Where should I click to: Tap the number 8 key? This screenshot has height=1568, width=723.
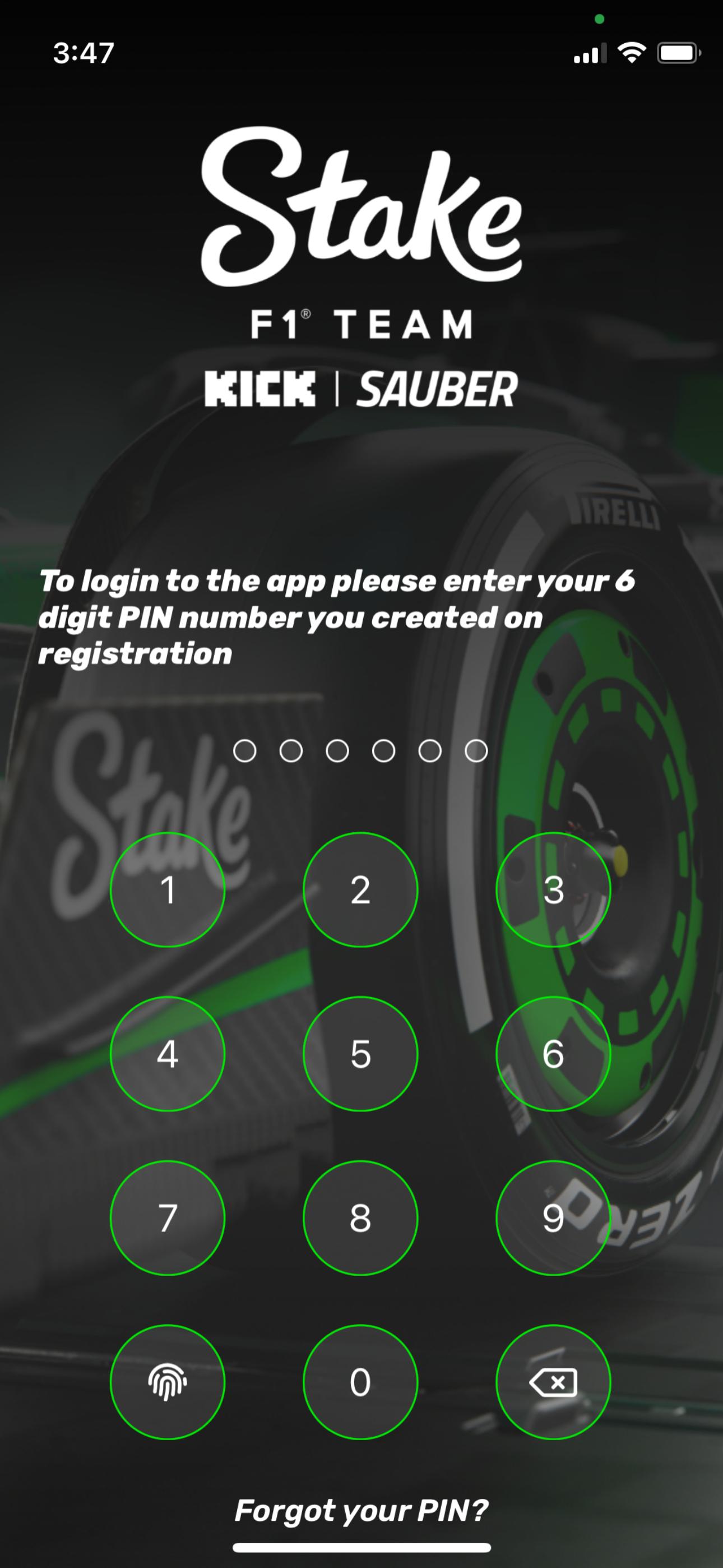pyautogui.click(x=360, y=1217)
